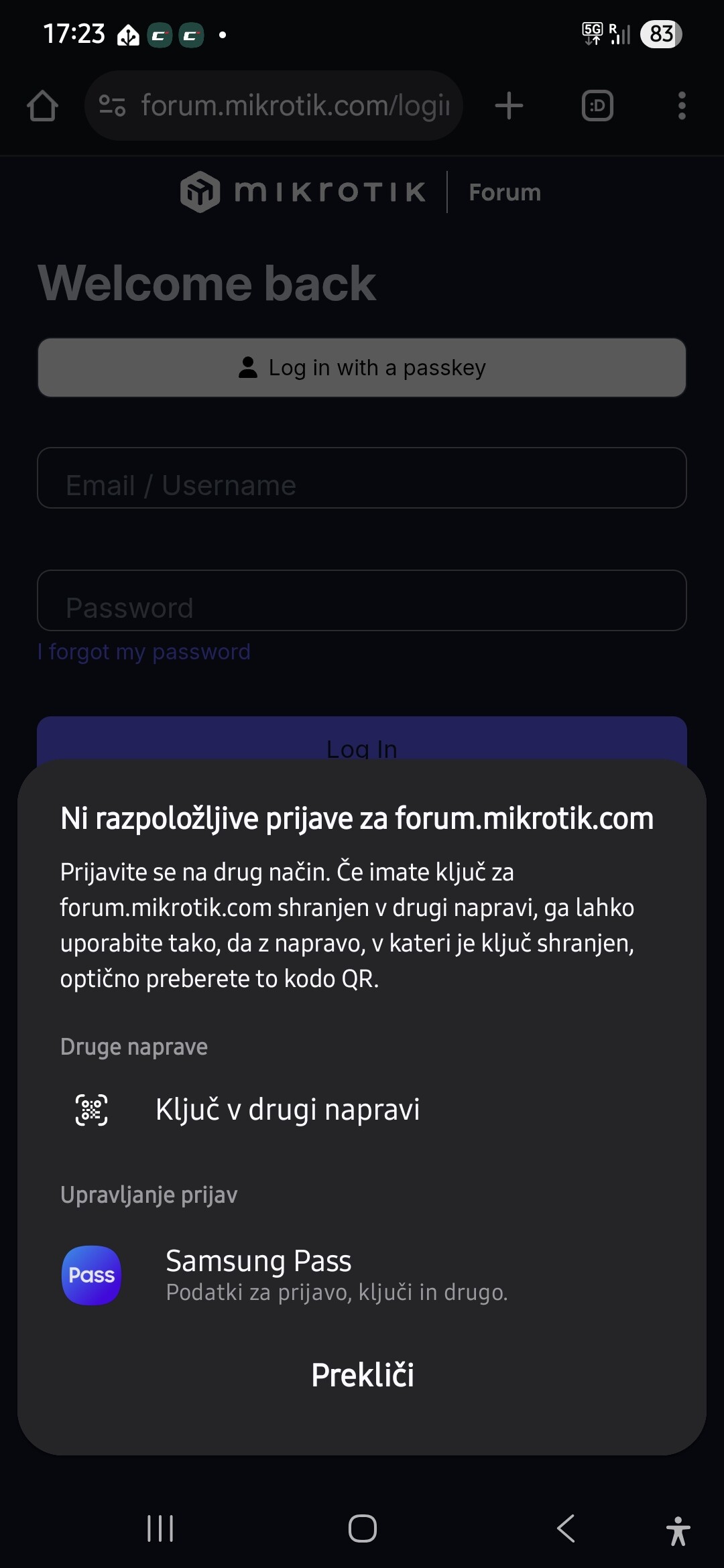Open Samsung Pass sign-in manager
Viewport: 724px width, 1568px height.
click(362, 1275)
